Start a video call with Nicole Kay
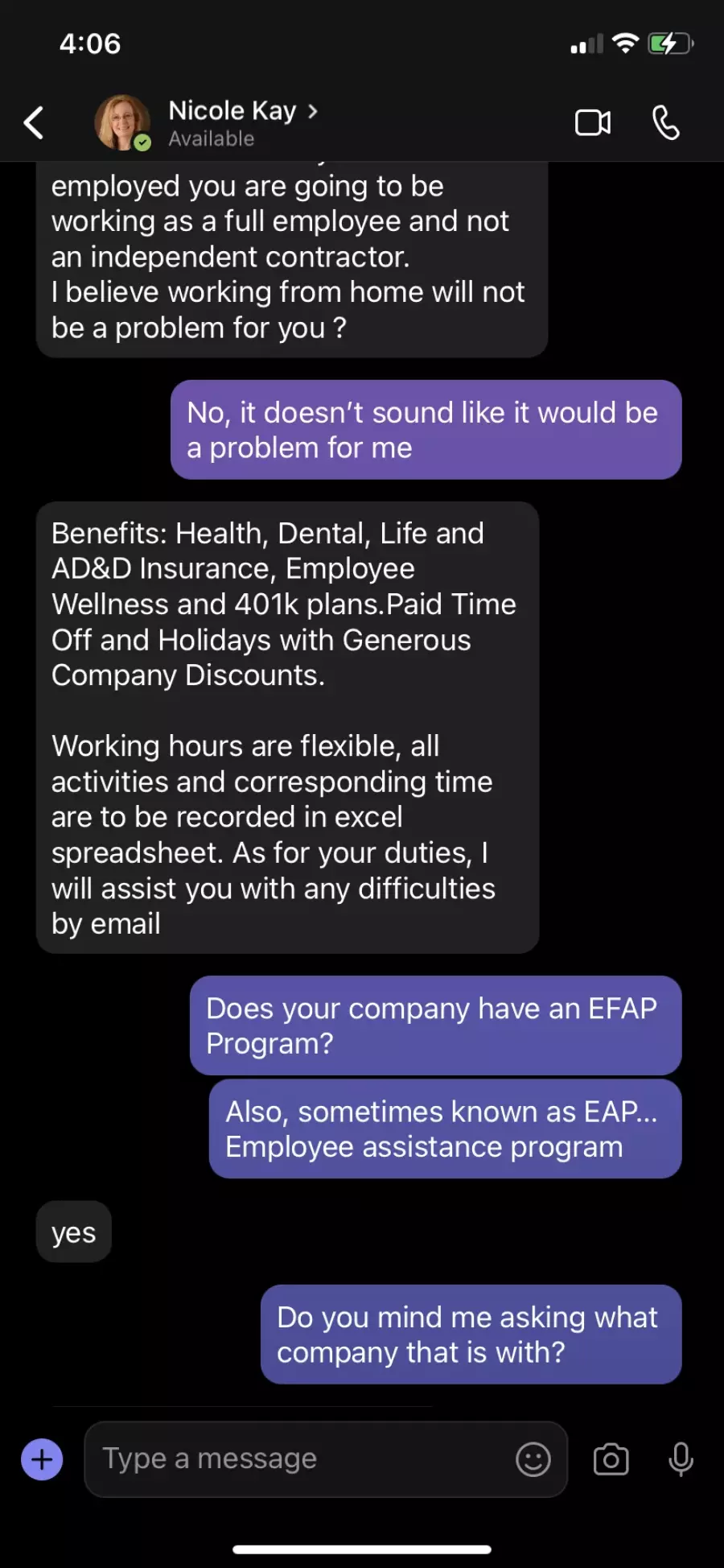Image resolution: width=724 pixels, height=1568 pixels. (x=593, y=122)
